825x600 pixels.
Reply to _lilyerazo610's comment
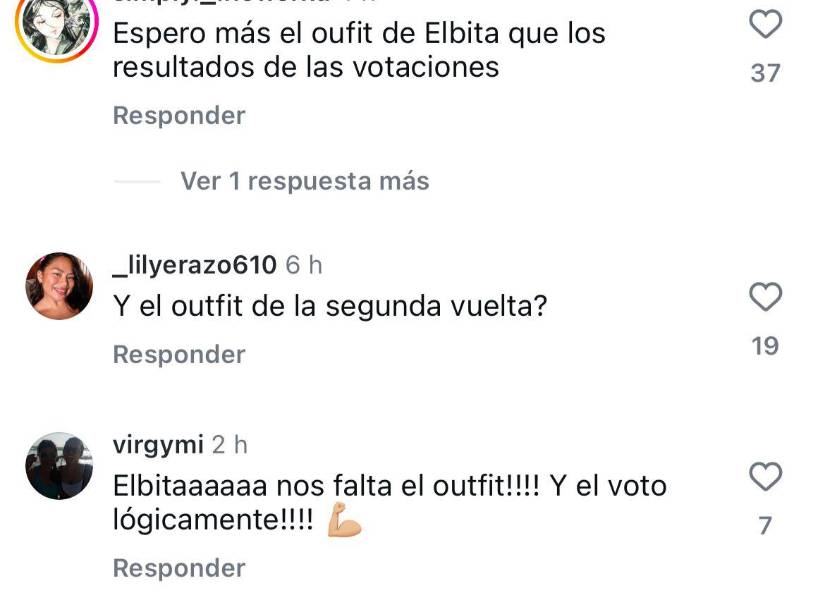[x=179, y=355]
